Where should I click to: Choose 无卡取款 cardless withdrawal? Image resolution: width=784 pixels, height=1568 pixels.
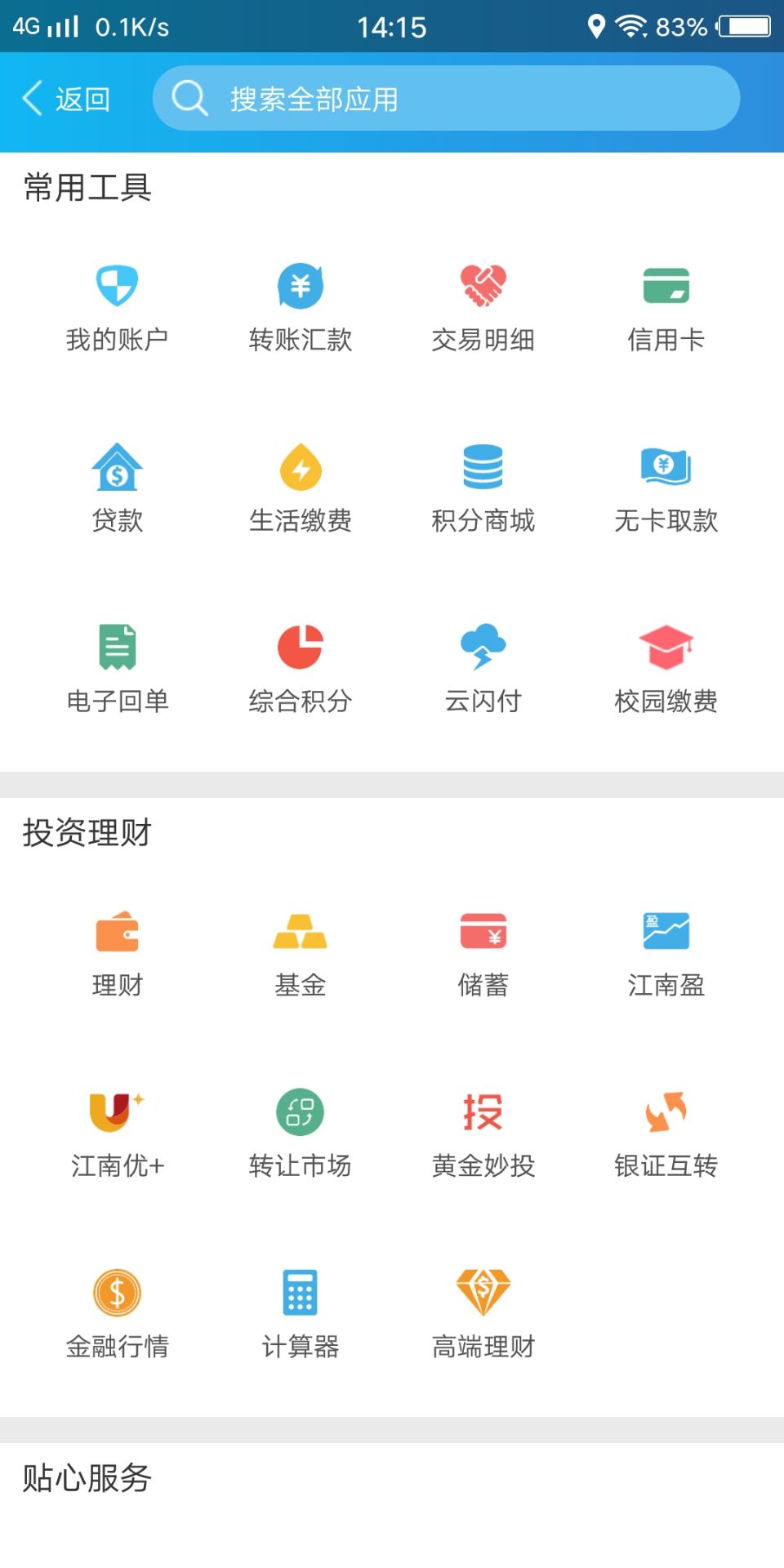tap(666, 488)
